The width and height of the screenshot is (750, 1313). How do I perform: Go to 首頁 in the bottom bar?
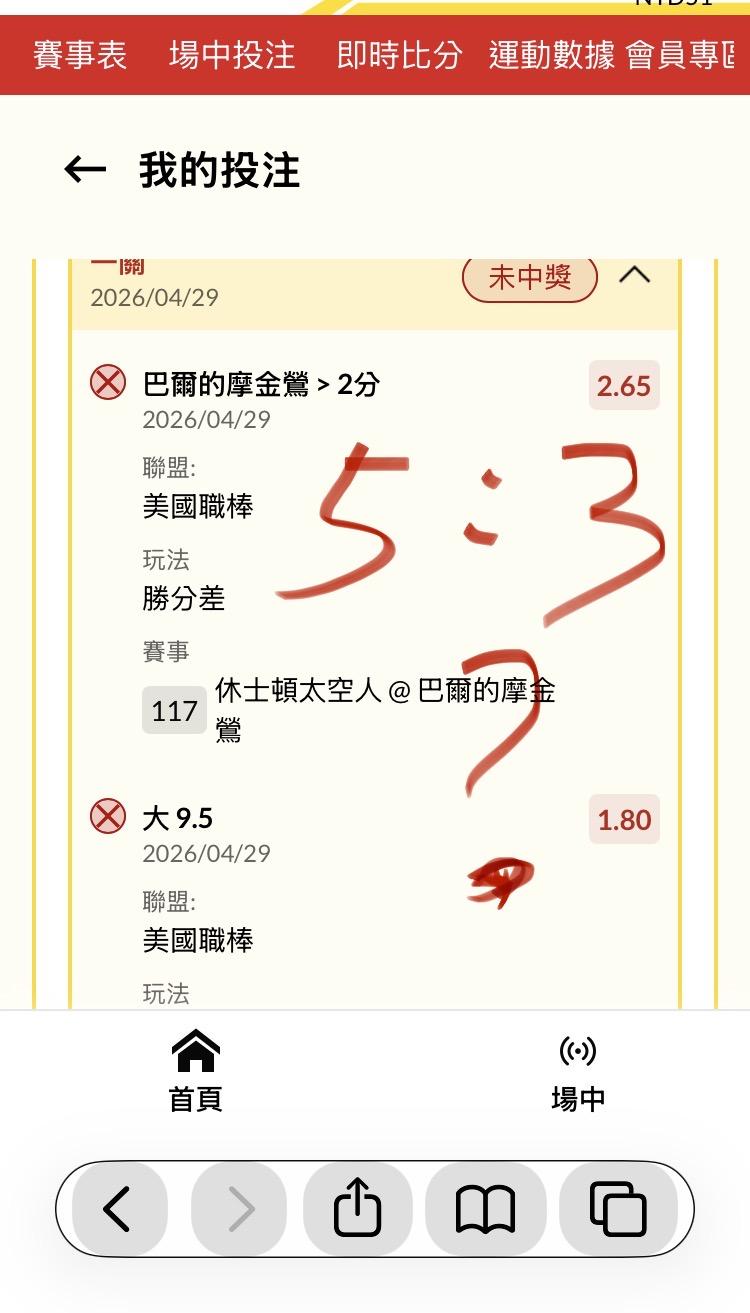click(x=196, y=1071)
